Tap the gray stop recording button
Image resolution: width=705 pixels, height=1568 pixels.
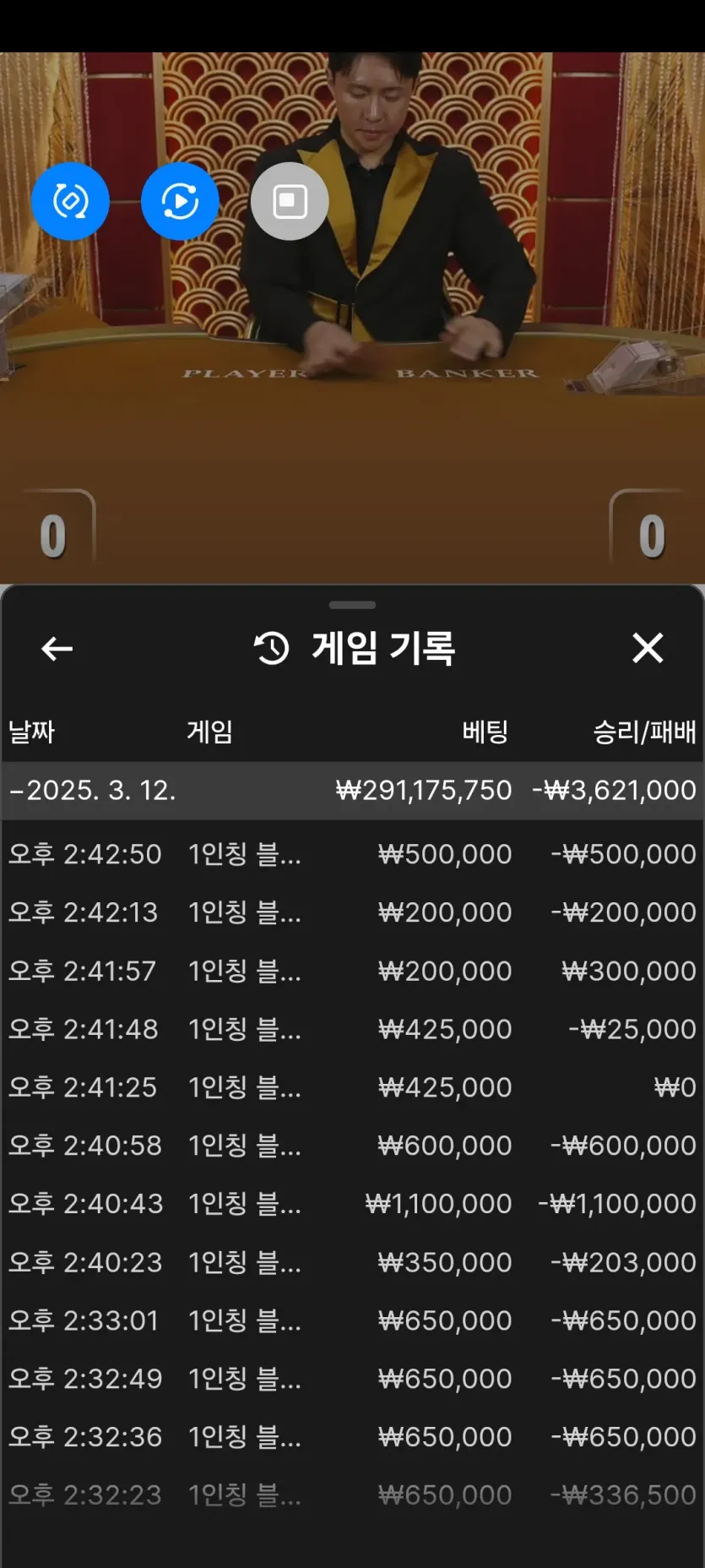tap(290, 201)
